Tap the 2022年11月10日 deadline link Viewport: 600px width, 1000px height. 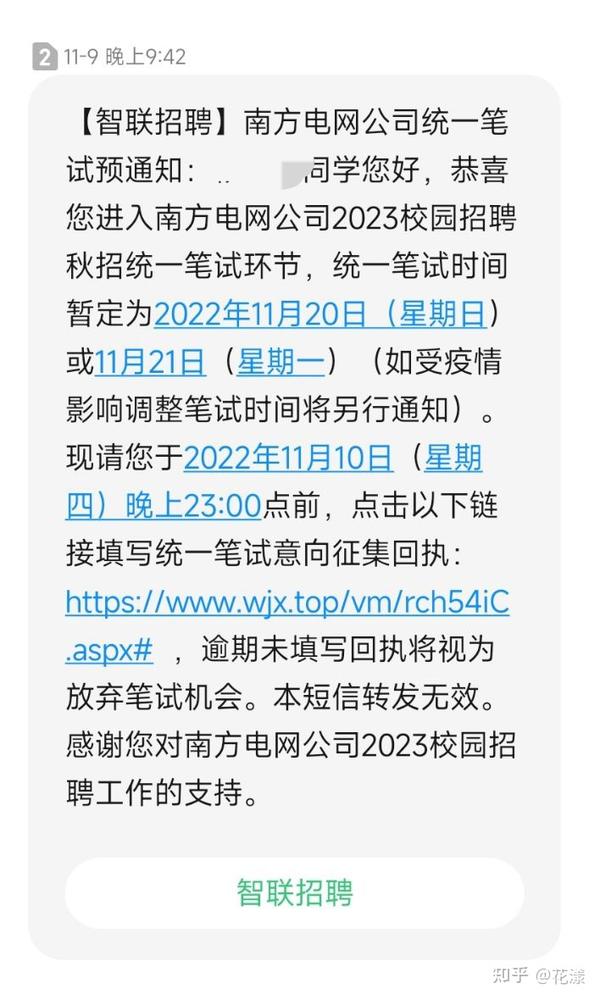(x=288, y=459)
